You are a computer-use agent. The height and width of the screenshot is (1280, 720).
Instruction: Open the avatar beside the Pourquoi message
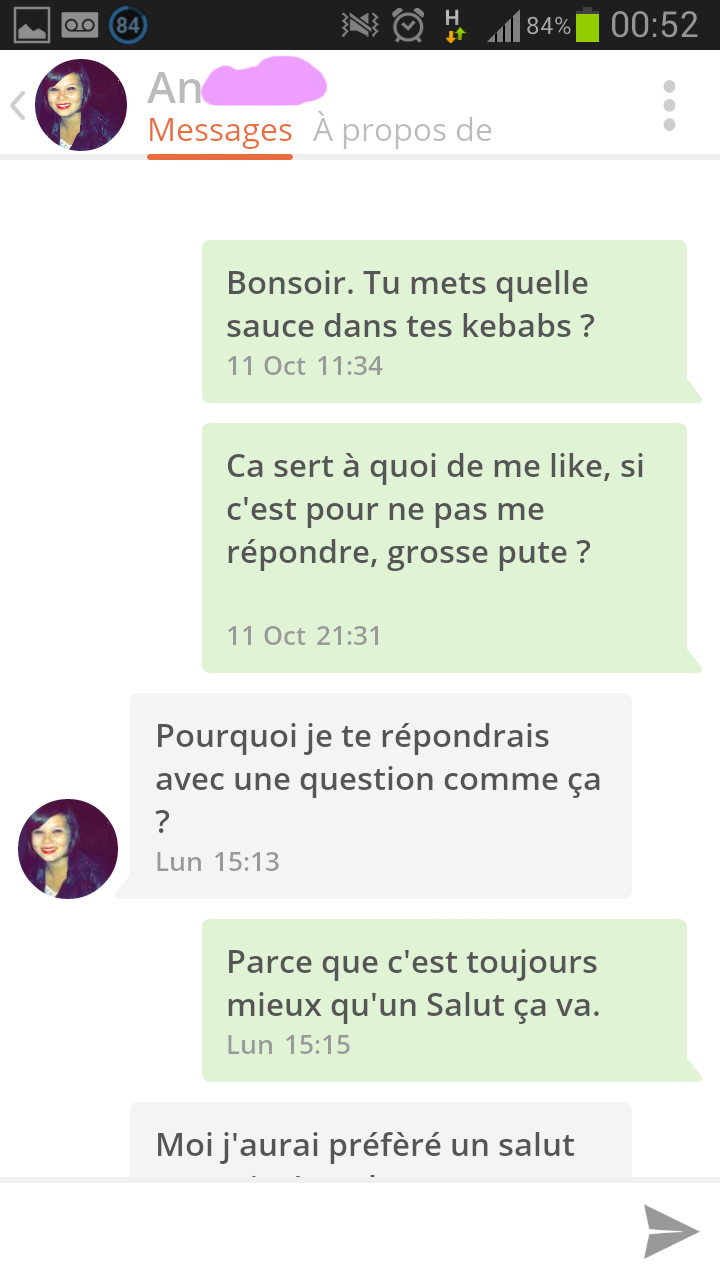pyautogui.click(x=68, y=848)
